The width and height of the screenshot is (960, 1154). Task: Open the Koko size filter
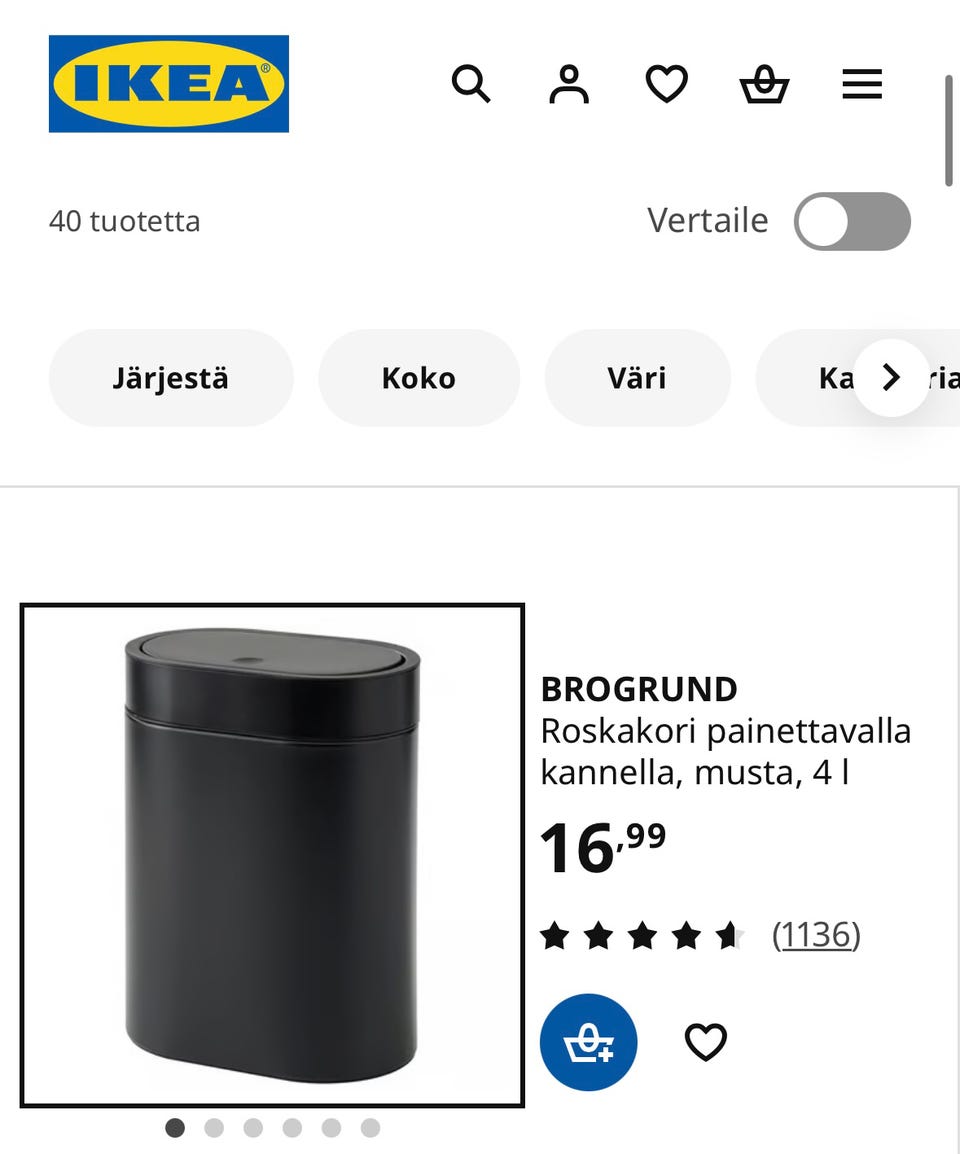point(418,378)
